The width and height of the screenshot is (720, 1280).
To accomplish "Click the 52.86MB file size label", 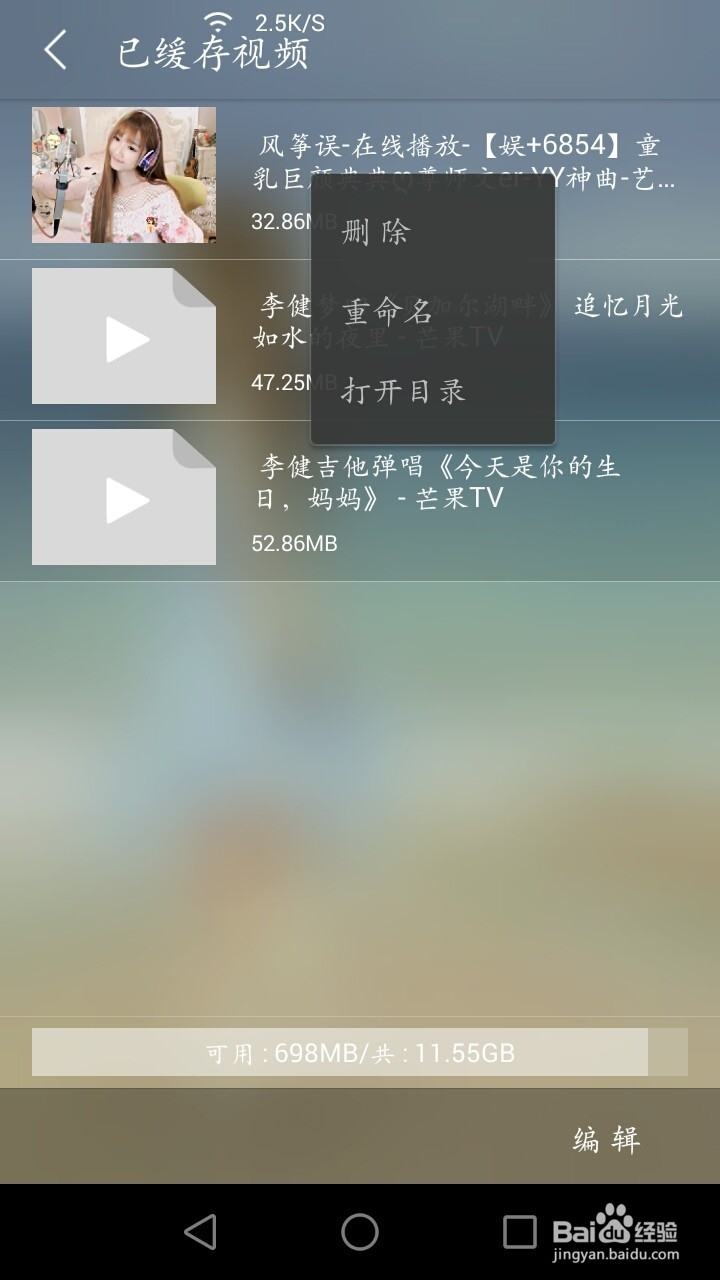I will point(296,544).
